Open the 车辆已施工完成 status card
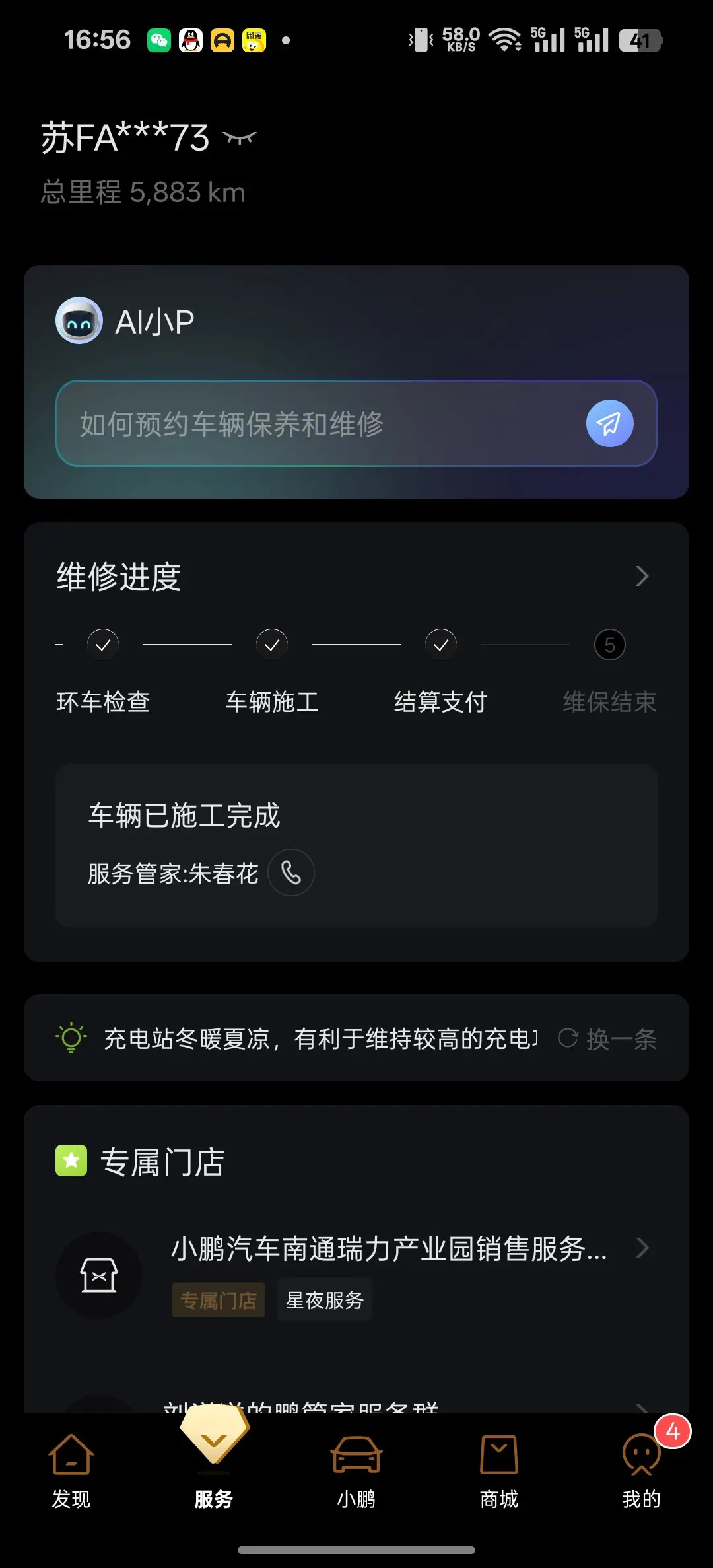 pos(356,845)
